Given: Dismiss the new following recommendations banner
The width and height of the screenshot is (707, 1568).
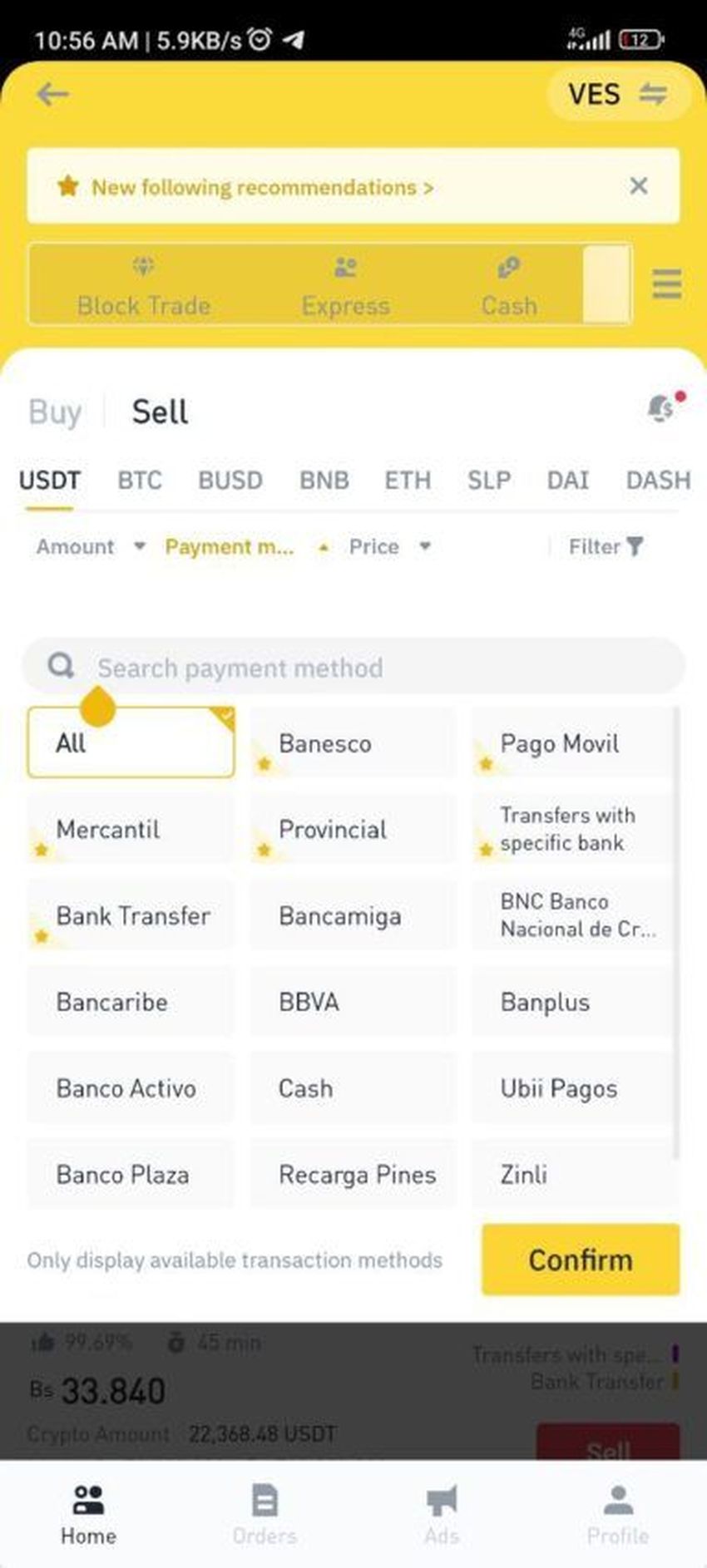Looking at the screenshot, I should pyautogui.click(x=638, y=185).
